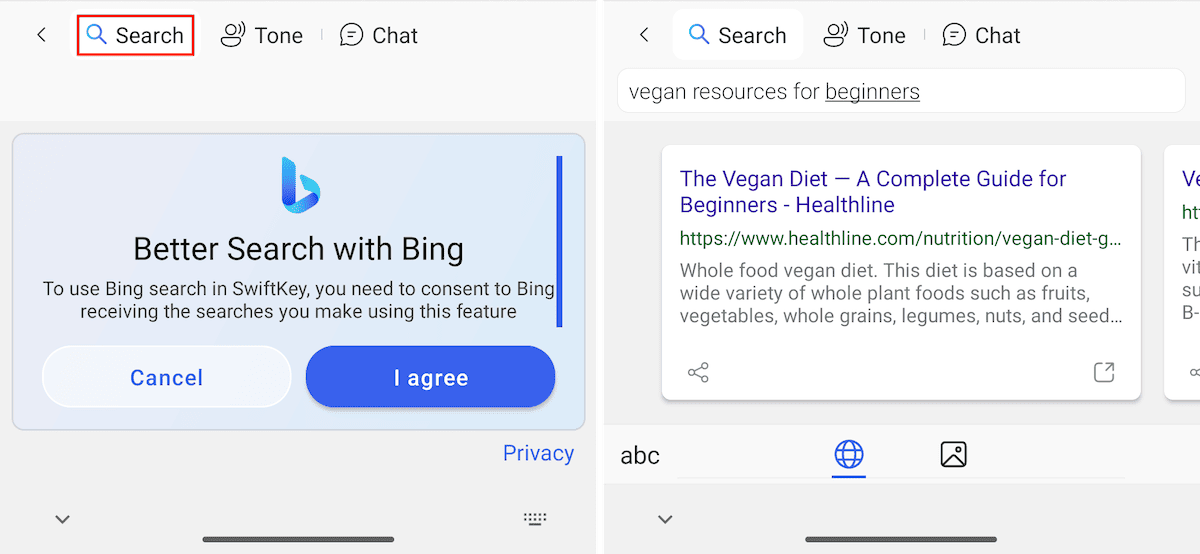Screen dimensions: 1200x554
Task: Share the Healthline search result
Action: pos(698,373)
